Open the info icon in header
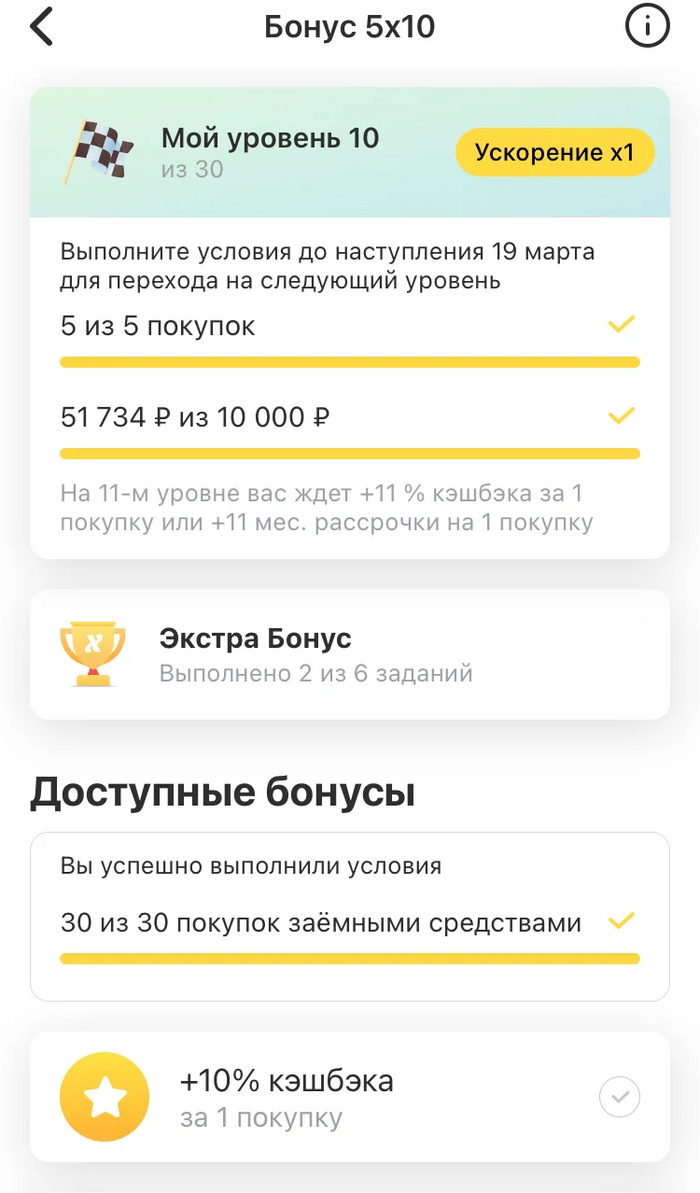Viewport: 700px width, 1193px height. (646, 27)
